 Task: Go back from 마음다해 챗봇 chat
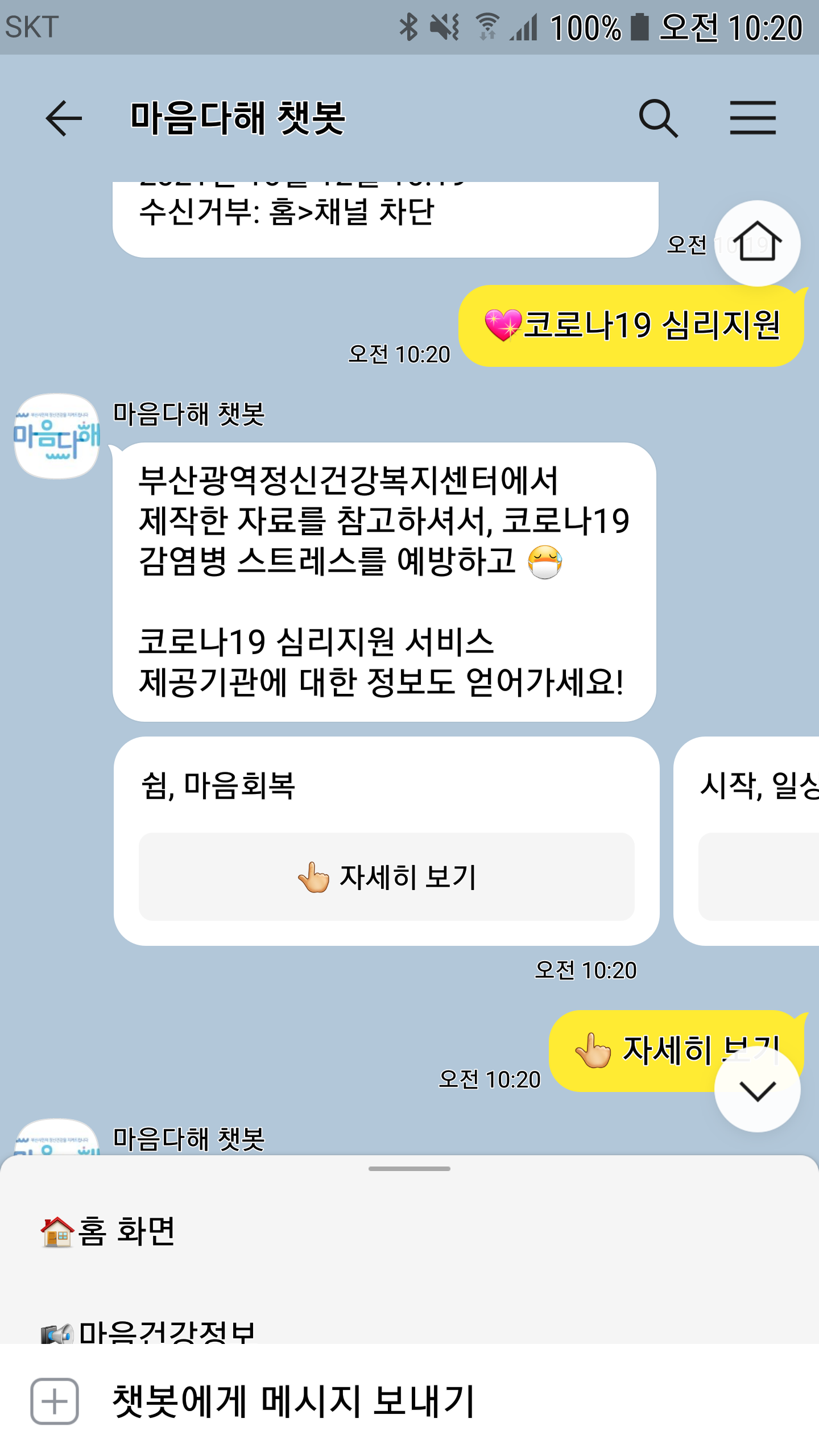pos(63,118)
